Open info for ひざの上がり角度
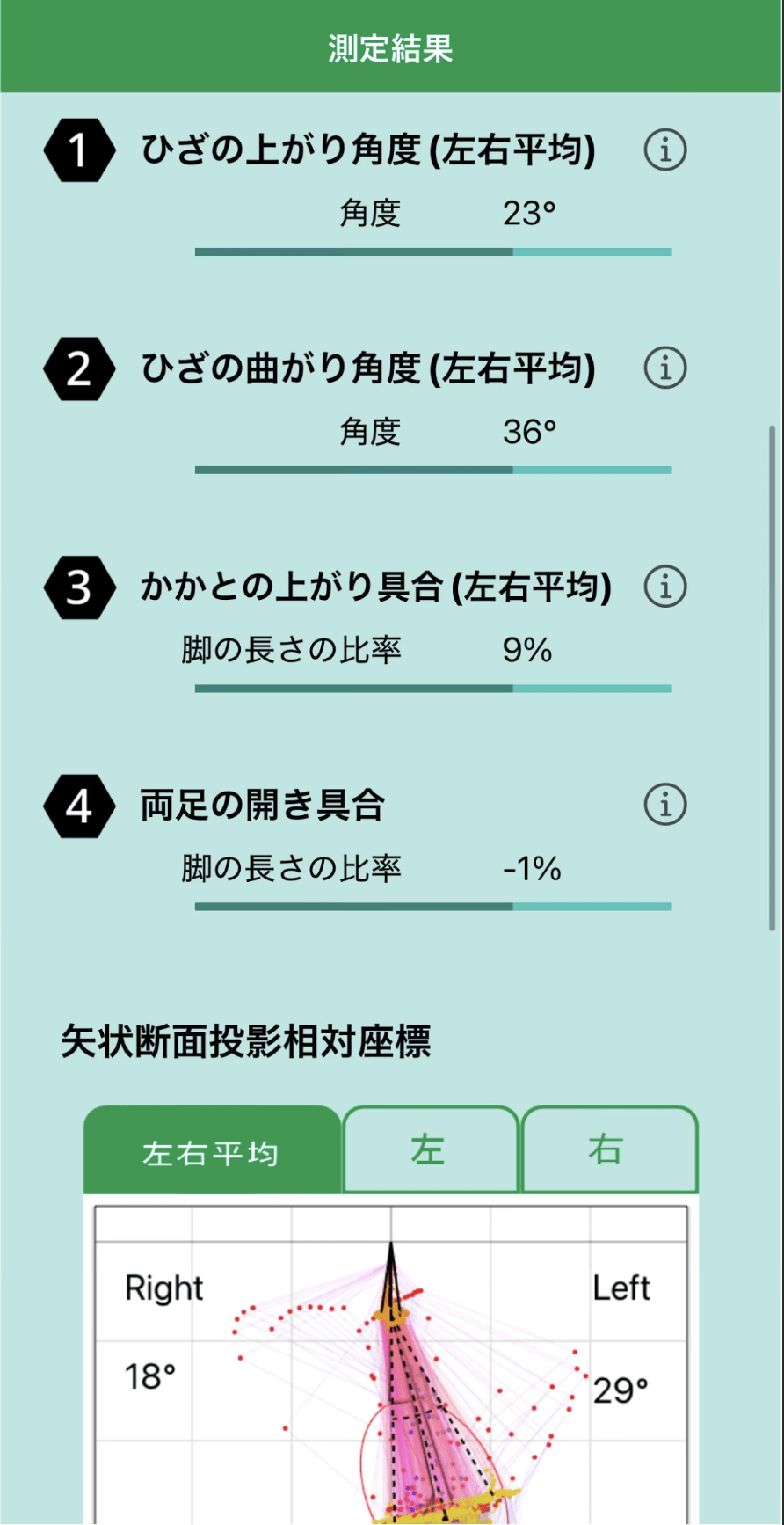 point(664,150)
